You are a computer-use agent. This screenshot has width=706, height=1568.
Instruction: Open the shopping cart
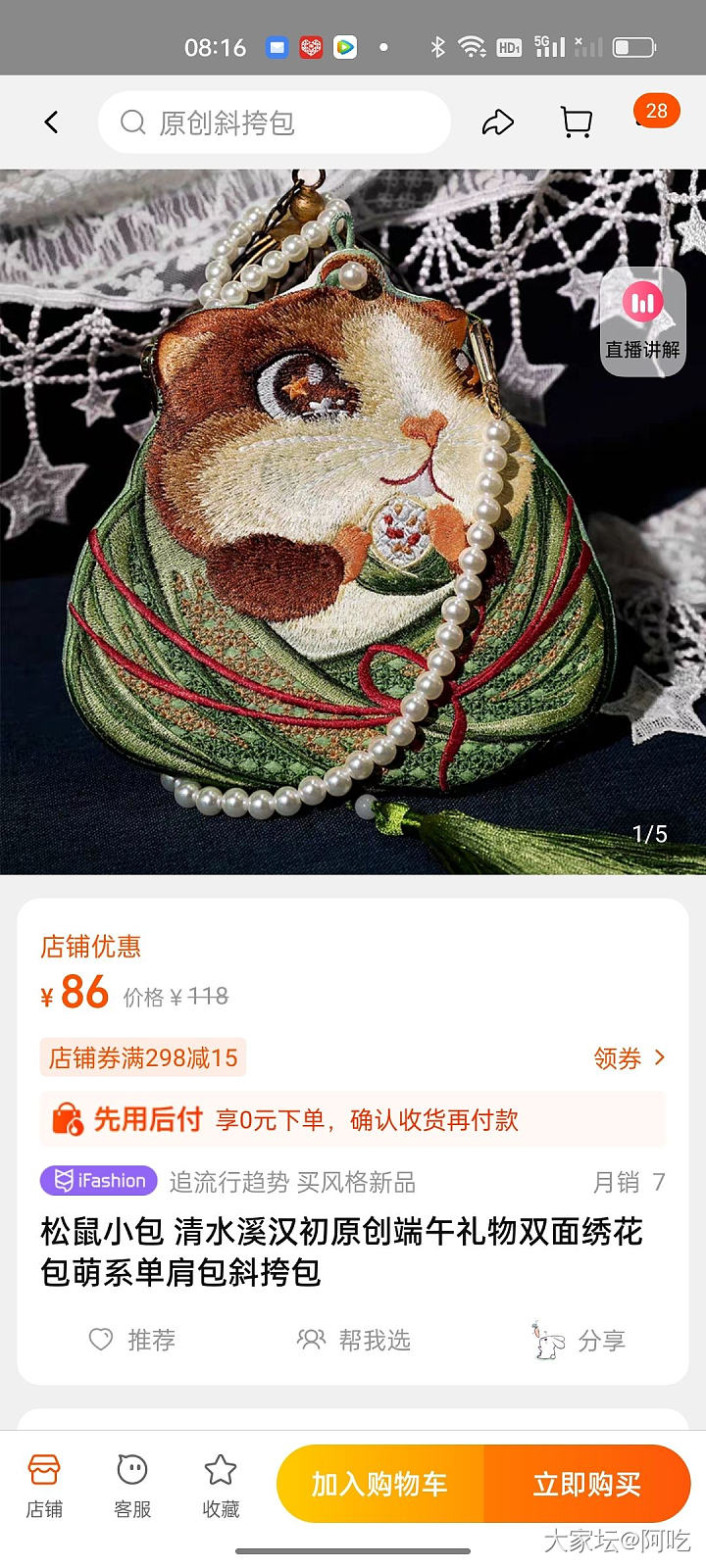576,122
